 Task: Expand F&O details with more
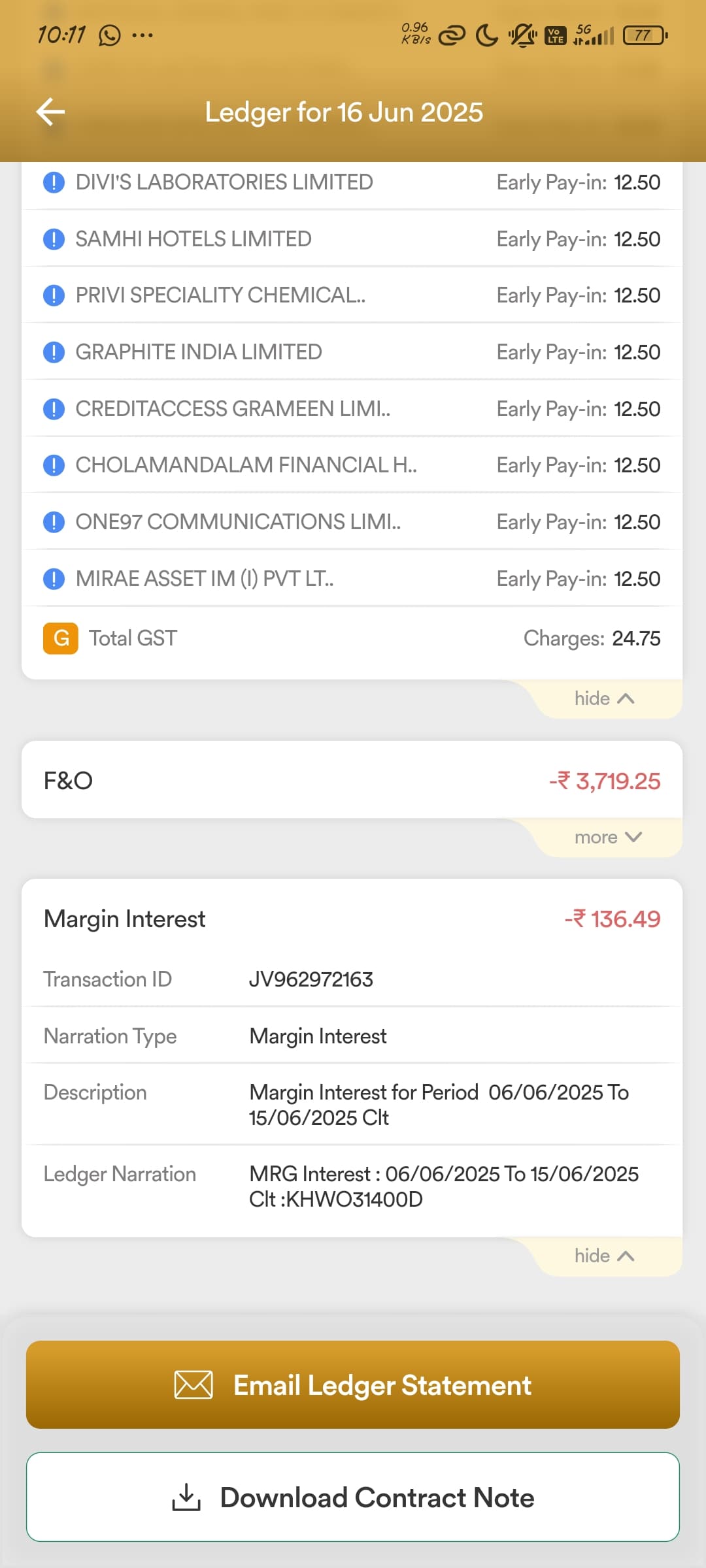pos(608,837)
